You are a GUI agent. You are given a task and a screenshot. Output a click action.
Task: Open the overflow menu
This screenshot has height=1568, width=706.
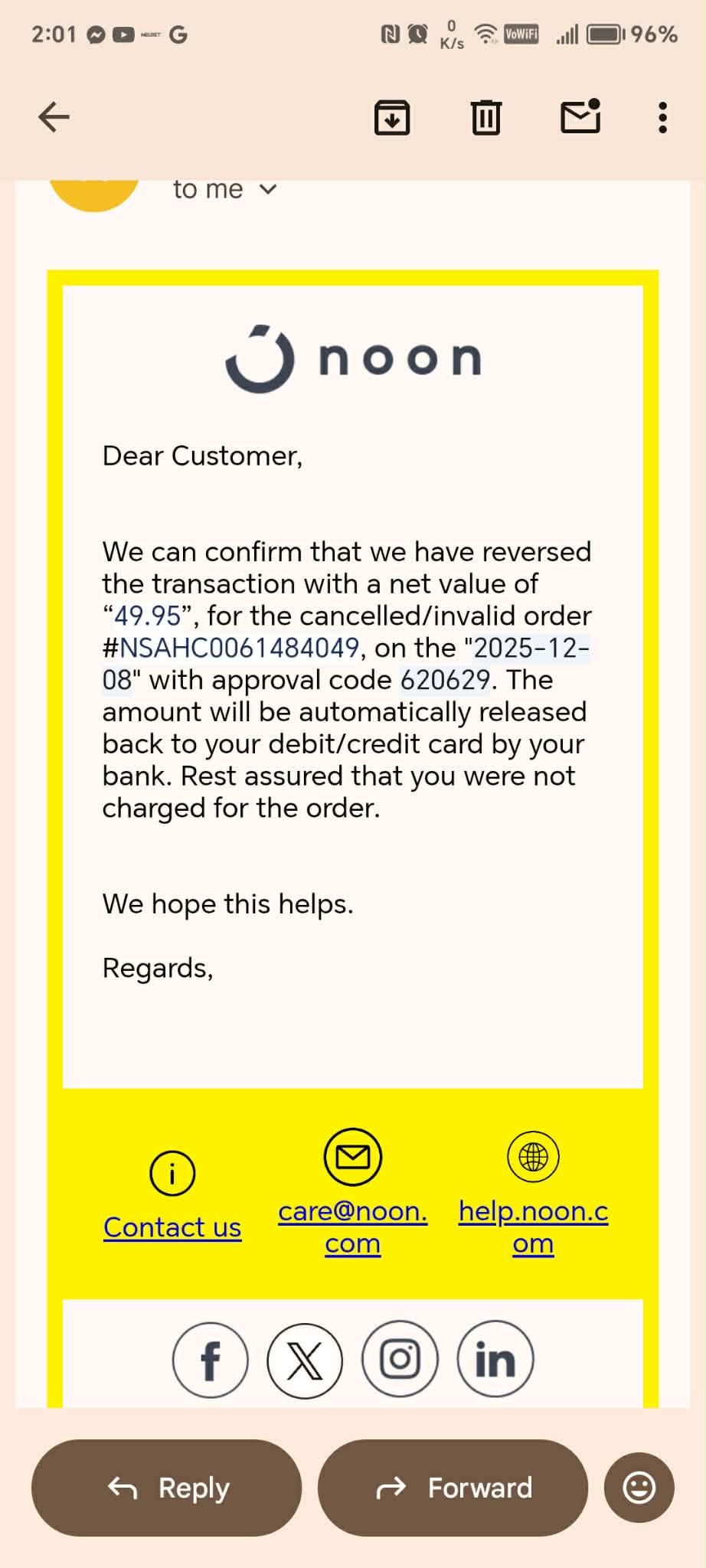point(662,117)
